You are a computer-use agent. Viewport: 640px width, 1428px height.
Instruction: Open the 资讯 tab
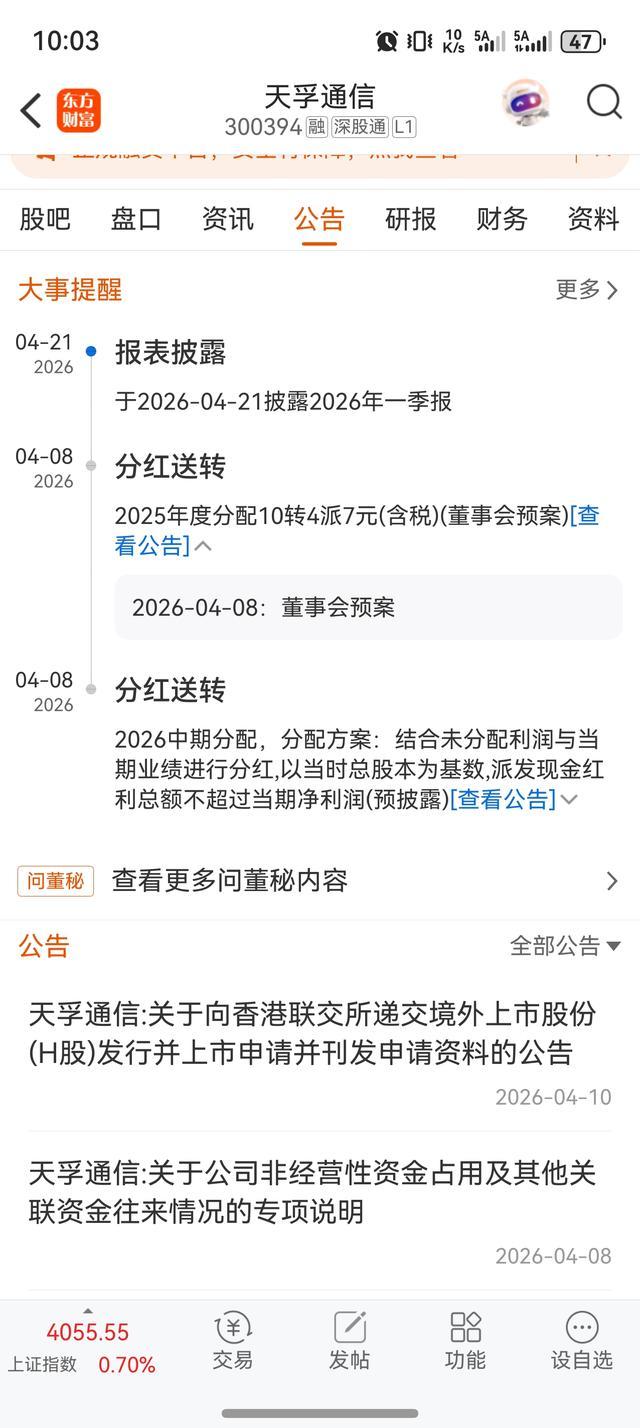(x=228, y=219)
